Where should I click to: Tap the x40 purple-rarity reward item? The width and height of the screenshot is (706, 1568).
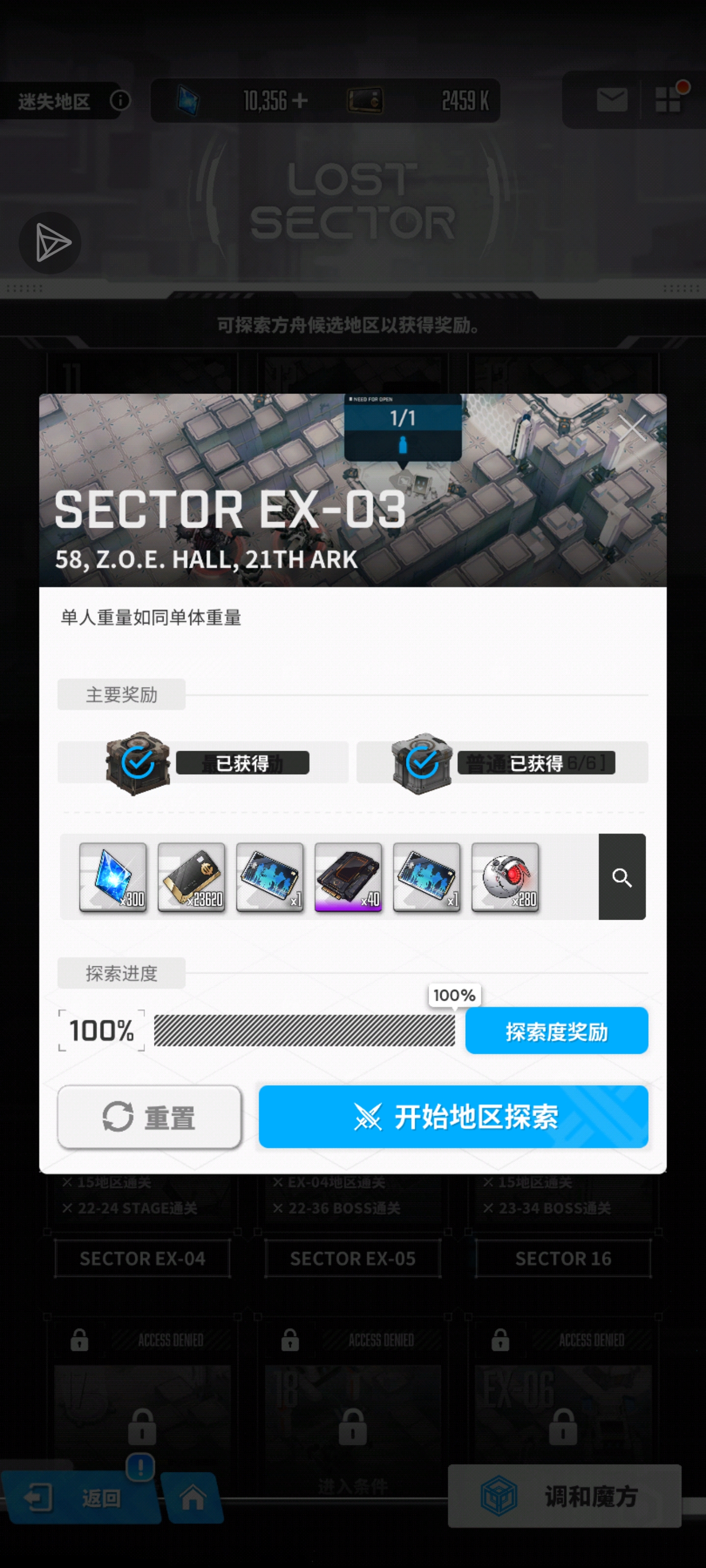pyautogui.click(x=349, y=877)
